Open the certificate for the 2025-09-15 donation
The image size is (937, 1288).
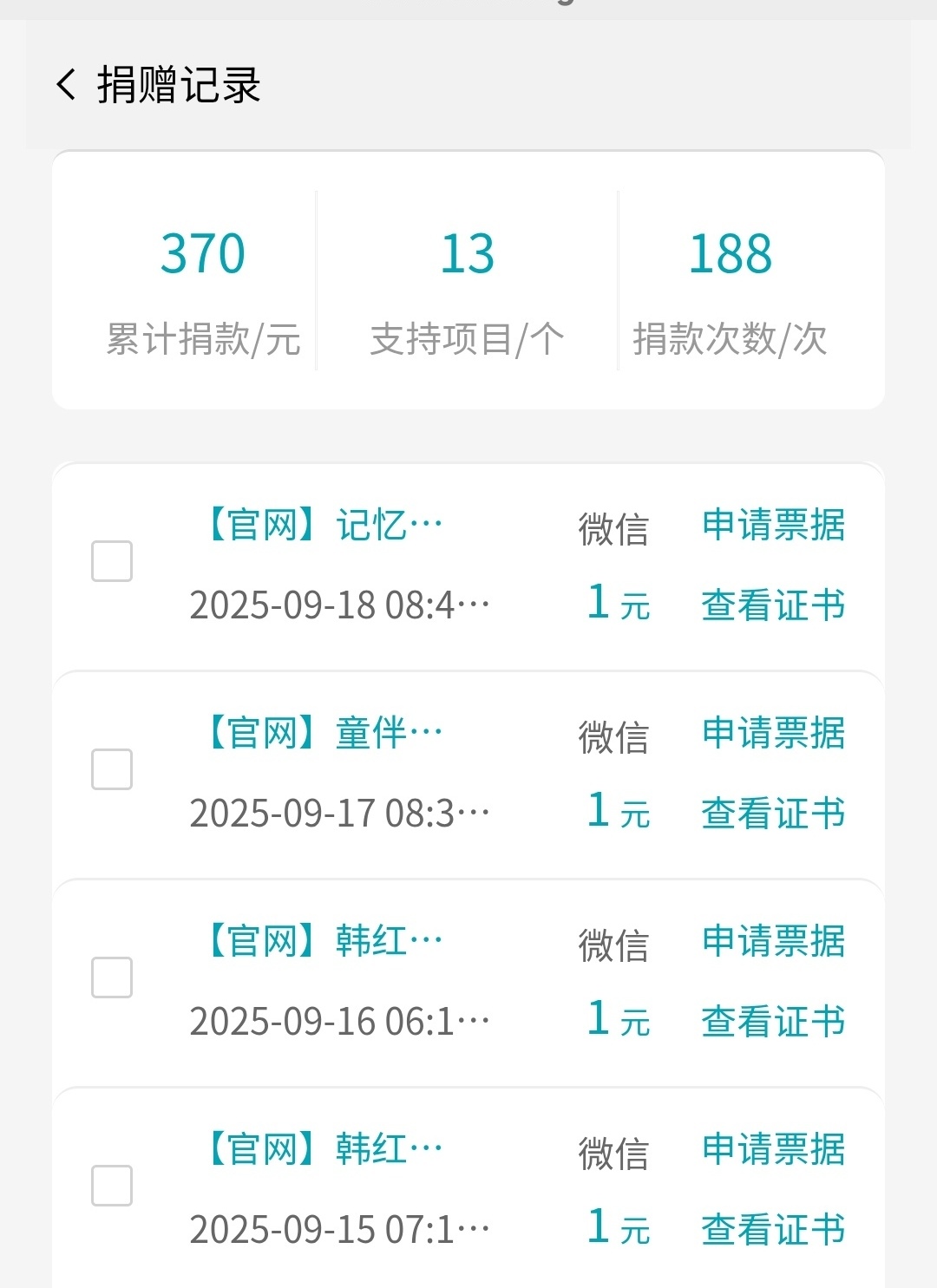pyautogui.click(x=773, y=1230)
